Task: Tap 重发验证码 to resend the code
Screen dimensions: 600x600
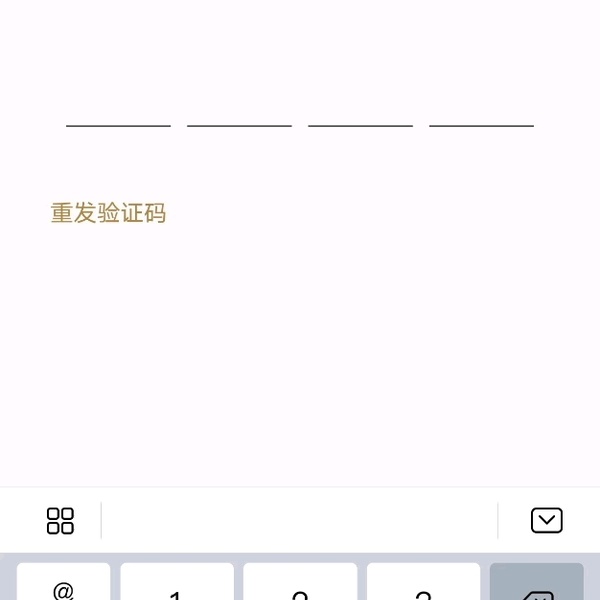Action: click(x=108, y=213)
